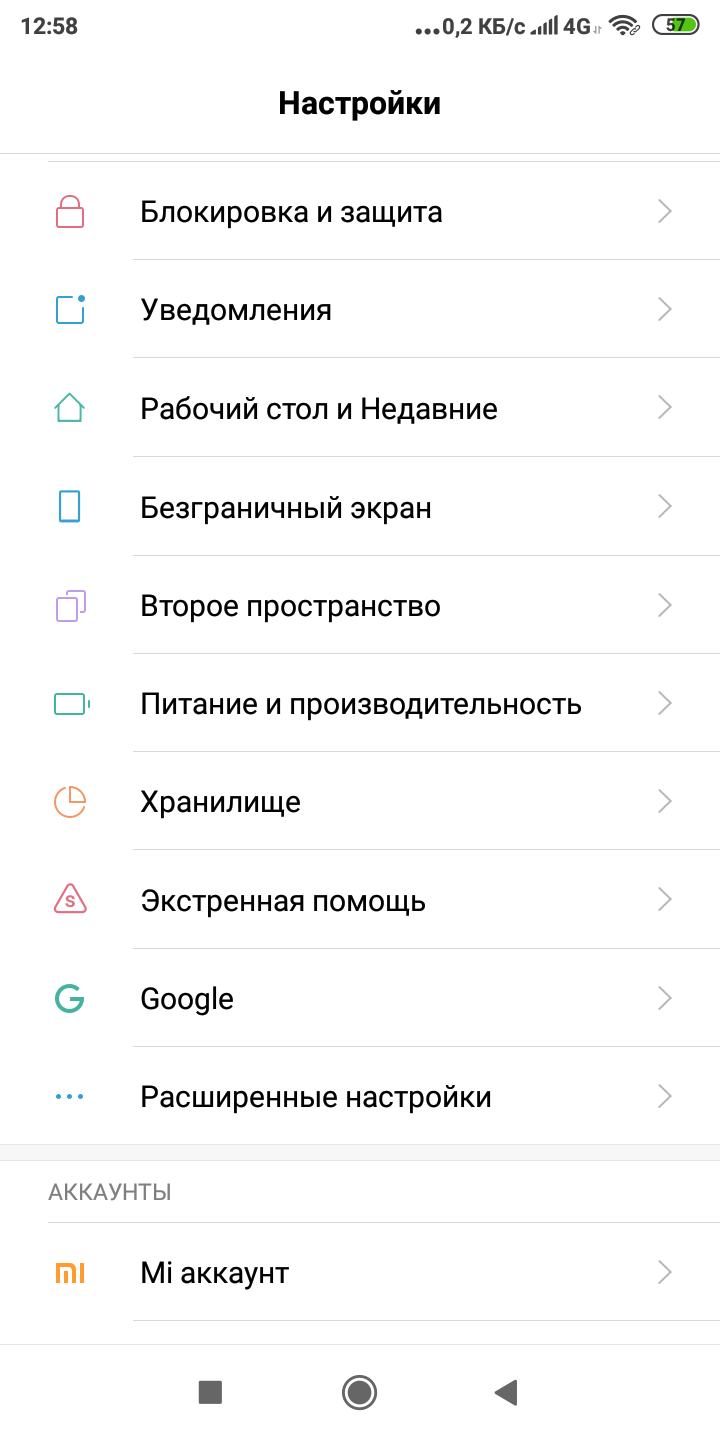The width and height of the screenshot is (720, 1440).
Task: Go to the home screen
Action: (359, 1392)
